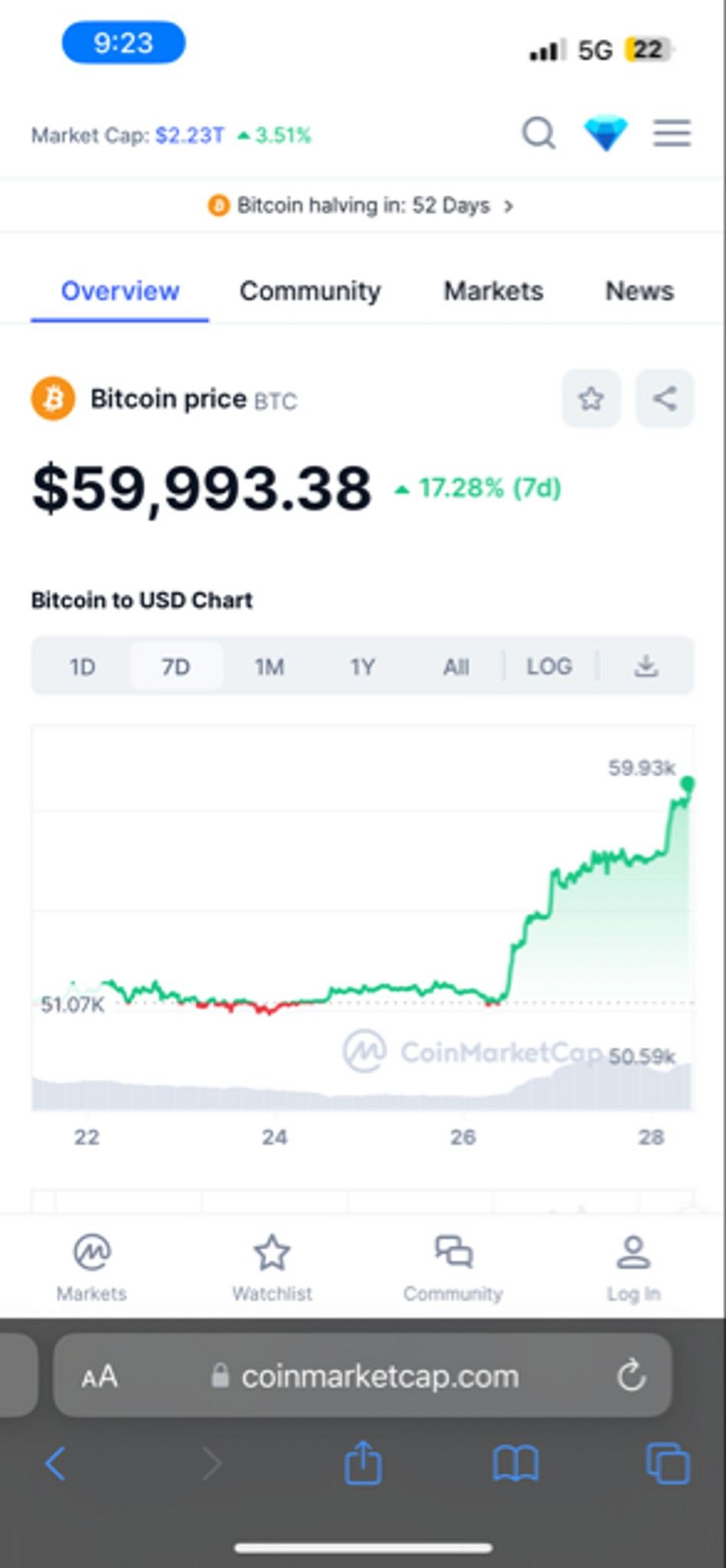
Task: Switch to the Markets top tab
Action: coord(494,291)
